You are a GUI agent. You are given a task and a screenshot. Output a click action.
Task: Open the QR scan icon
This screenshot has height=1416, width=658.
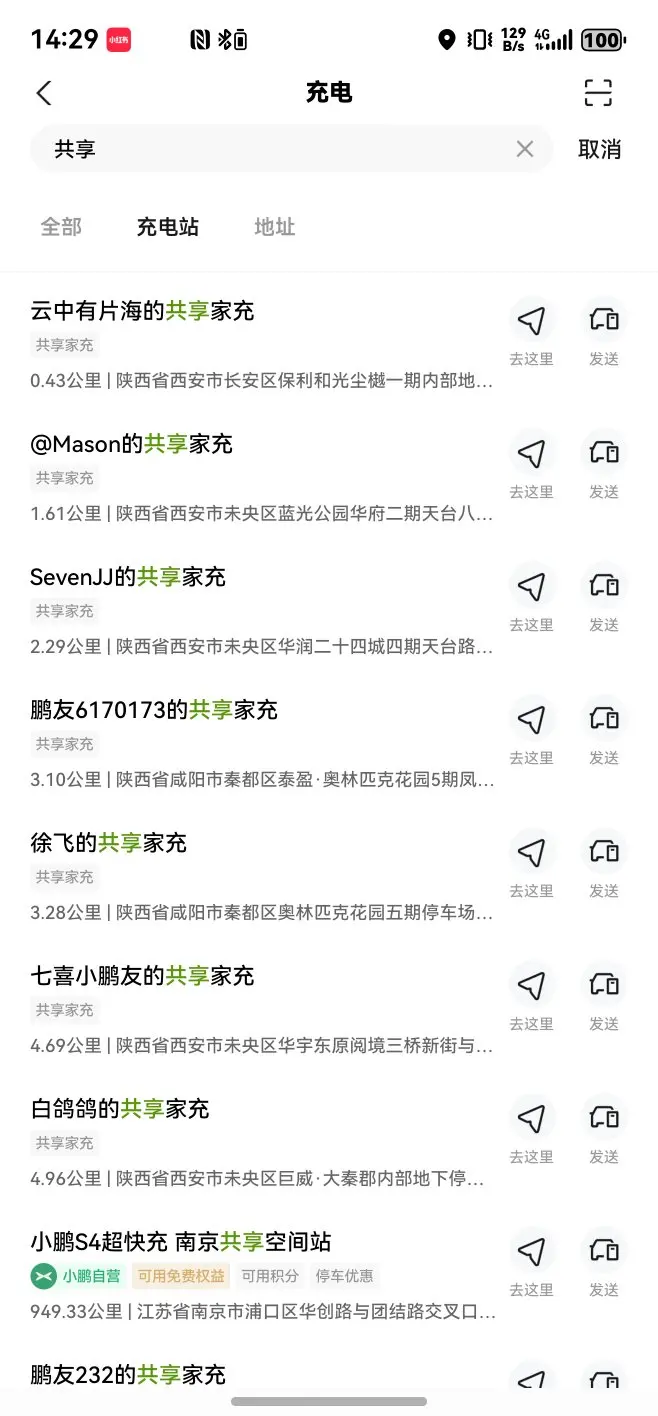tap(598, 93)
